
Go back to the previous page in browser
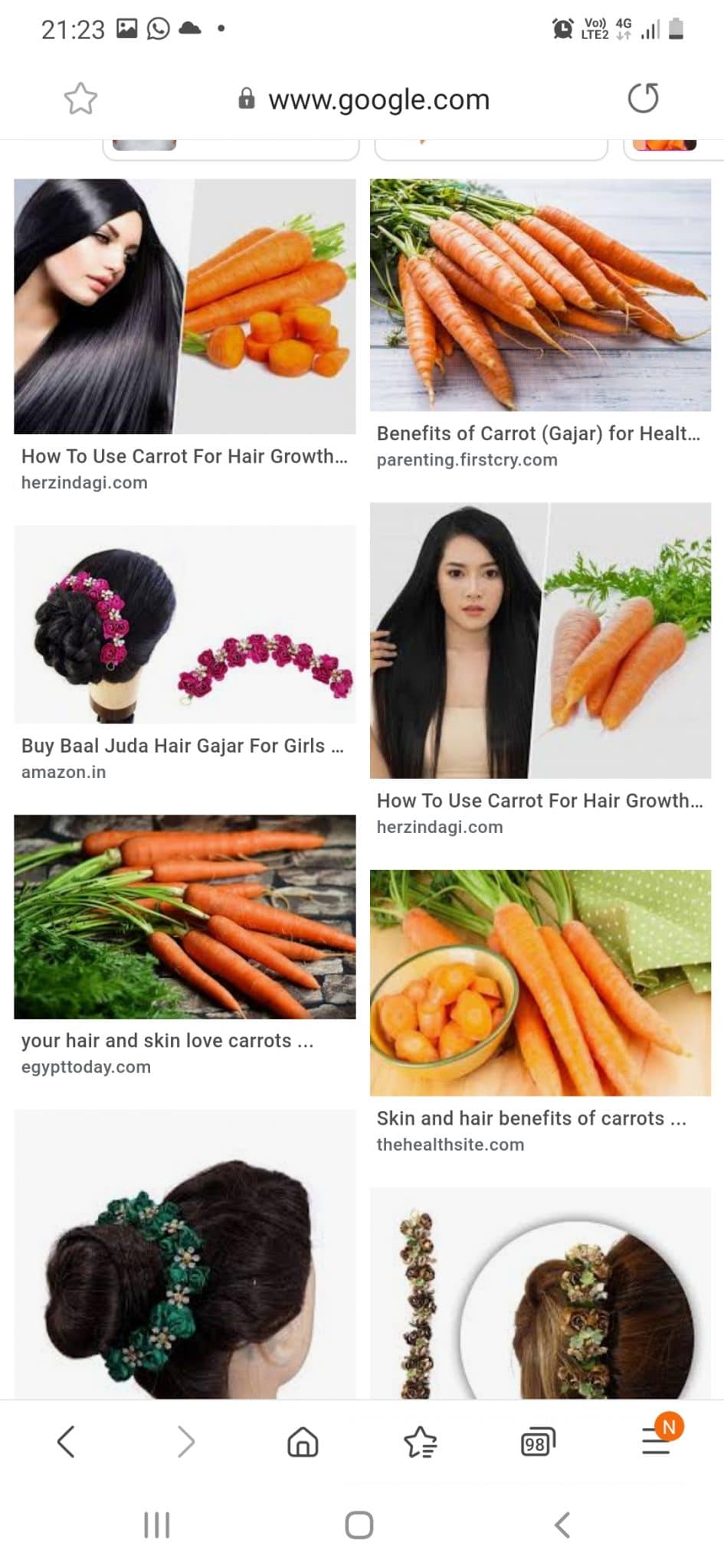[66, 1442]
